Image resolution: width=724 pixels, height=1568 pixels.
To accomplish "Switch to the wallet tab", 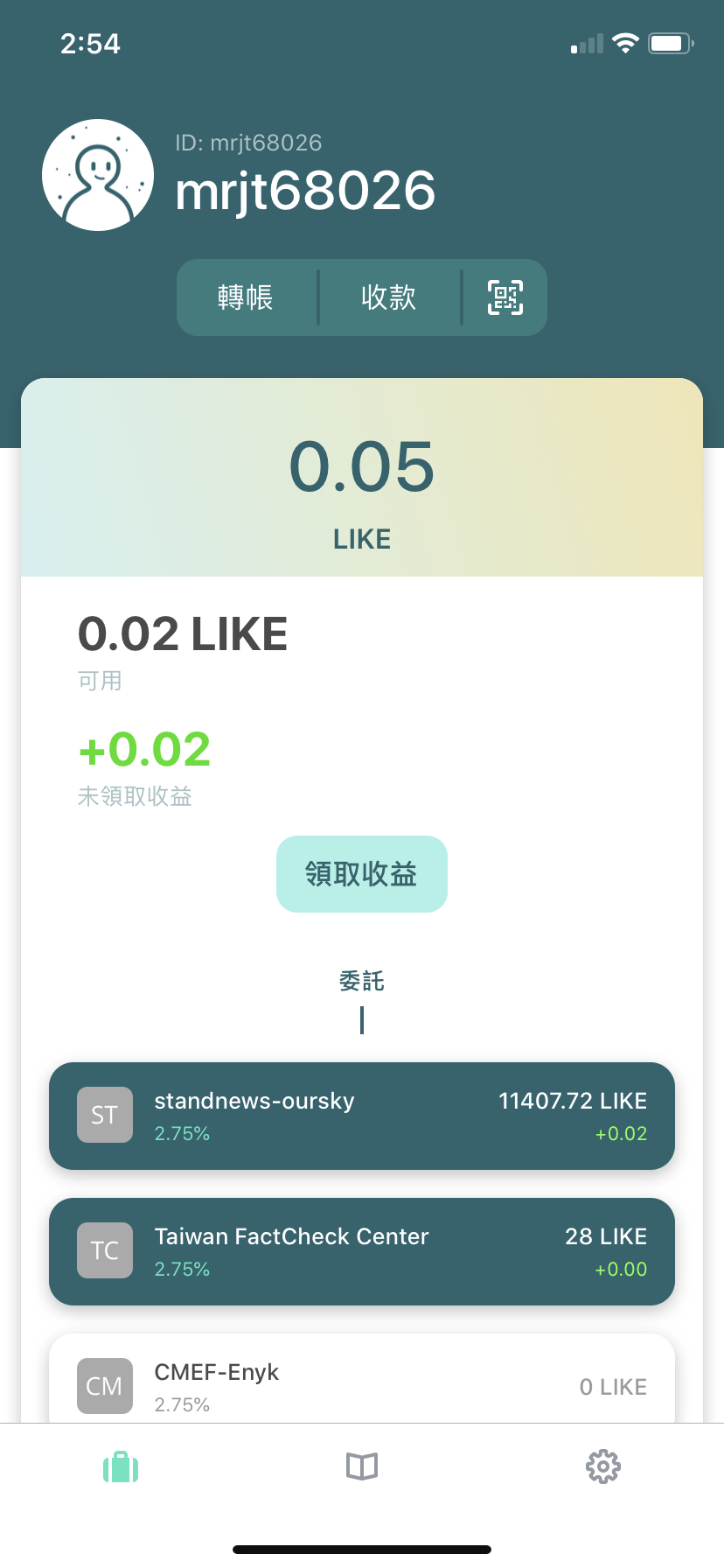I will tap(121, 1466).
